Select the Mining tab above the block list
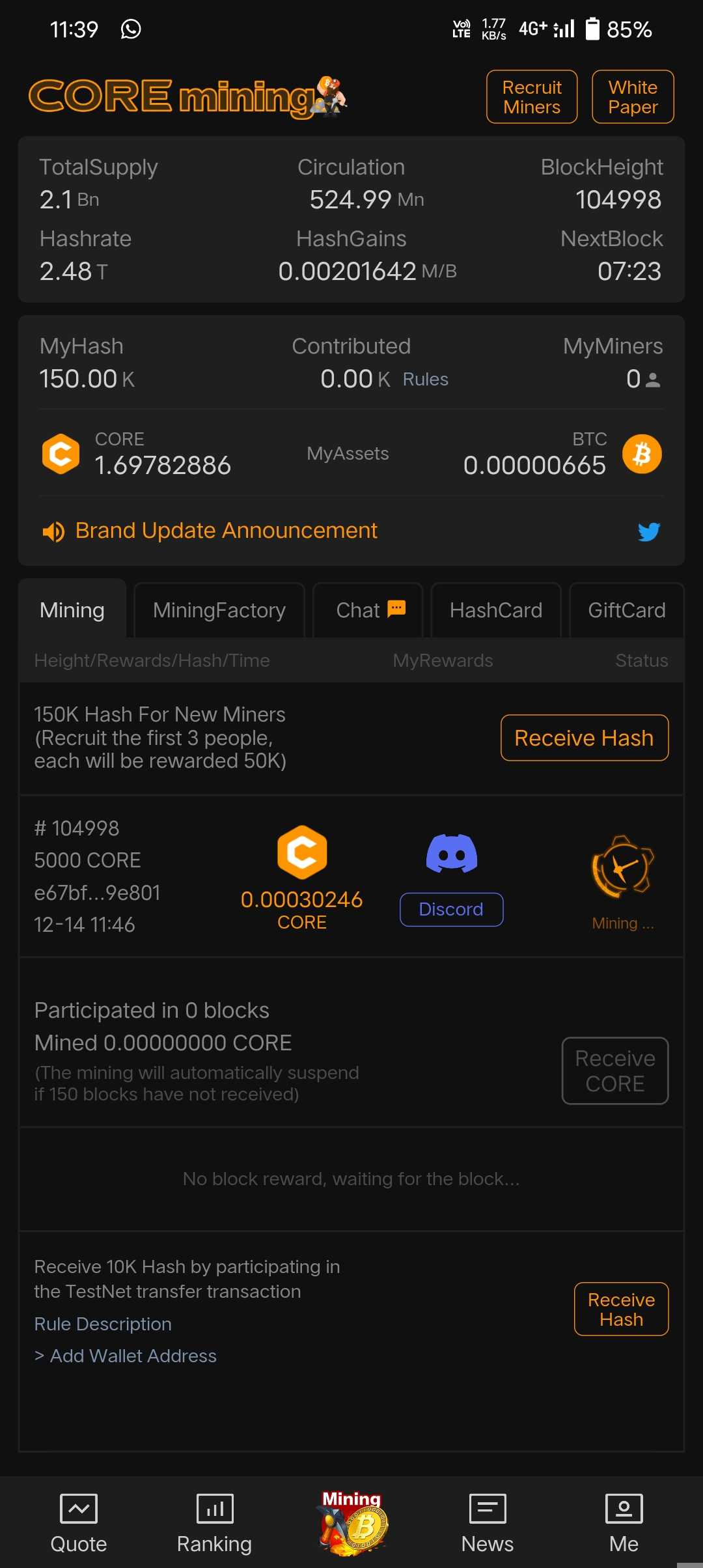This screenshot has height=1568, width=703. (72, 610)
